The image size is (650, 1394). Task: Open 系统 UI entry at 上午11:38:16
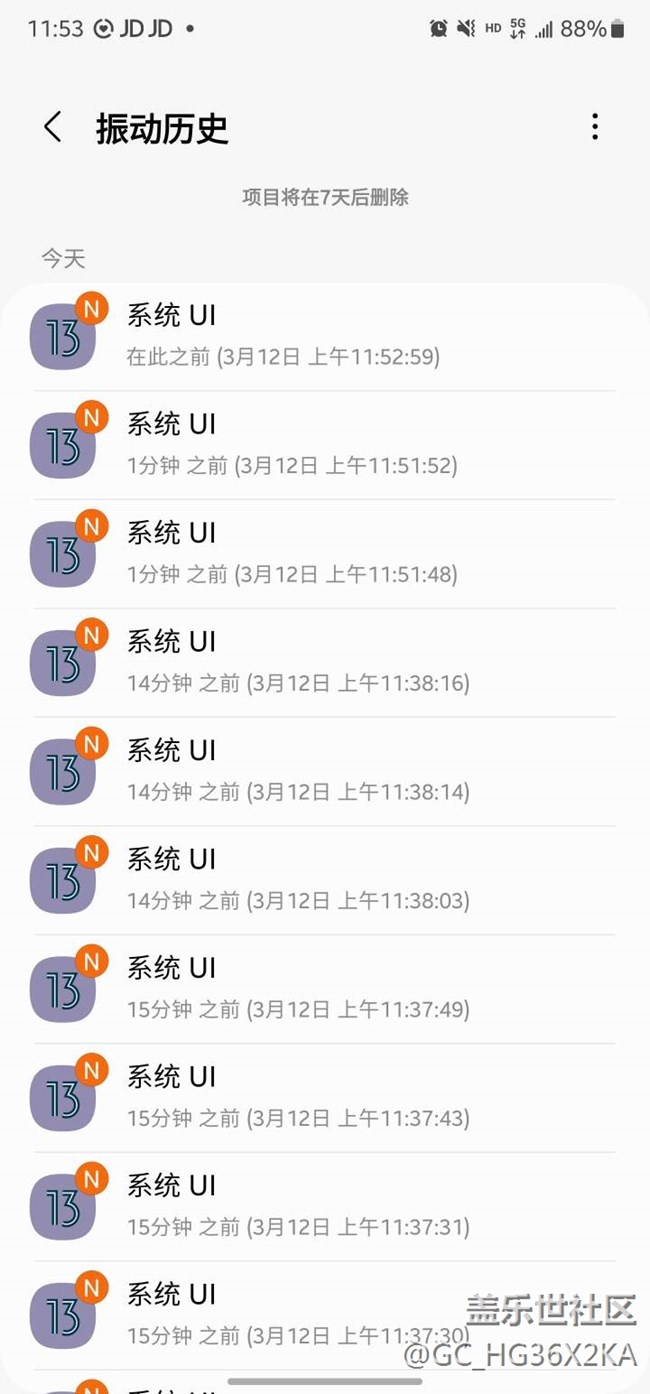[x=325, y=663]
